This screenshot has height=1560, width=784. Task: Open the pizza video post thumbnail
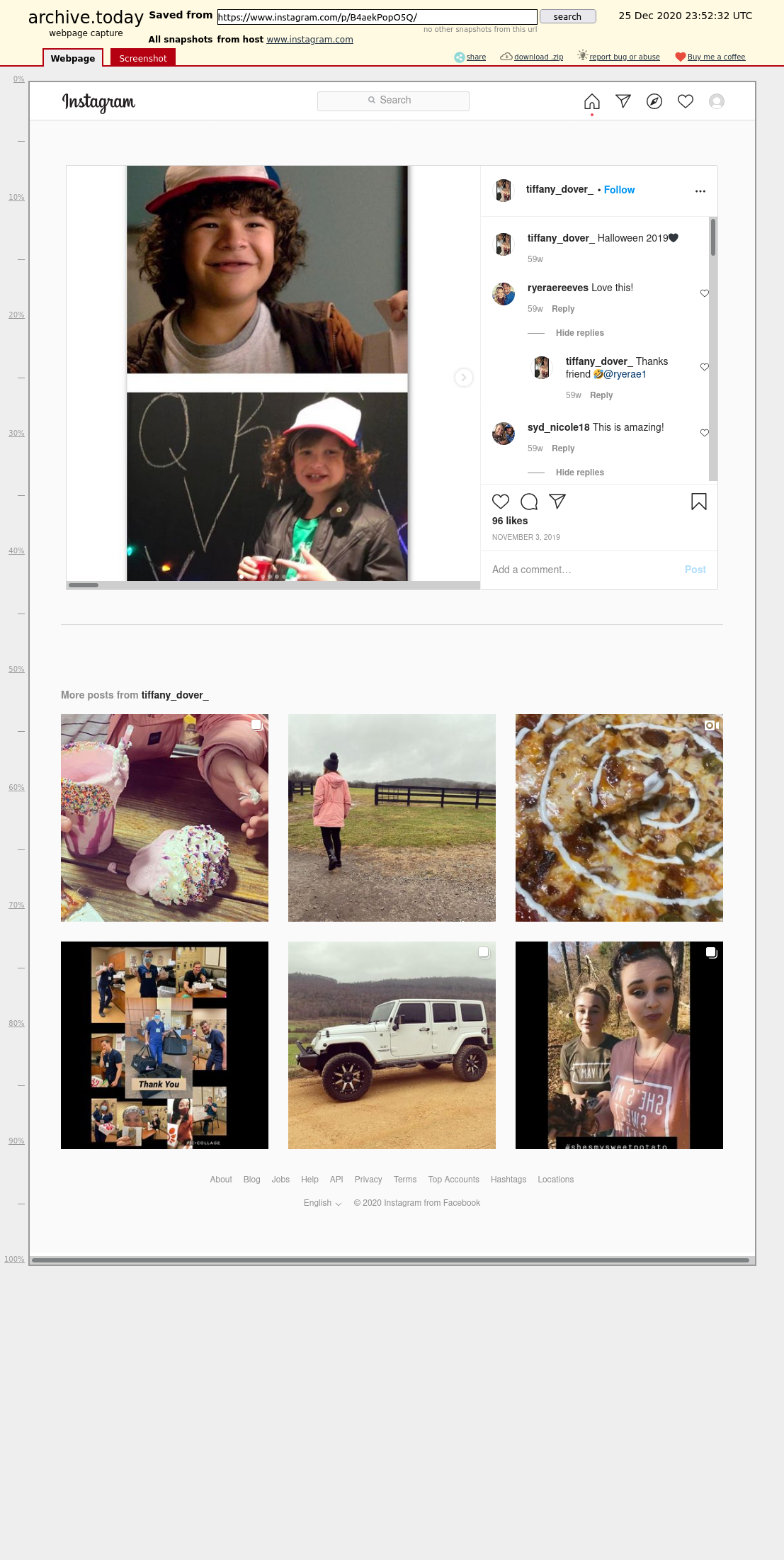(x=619, y=818)
